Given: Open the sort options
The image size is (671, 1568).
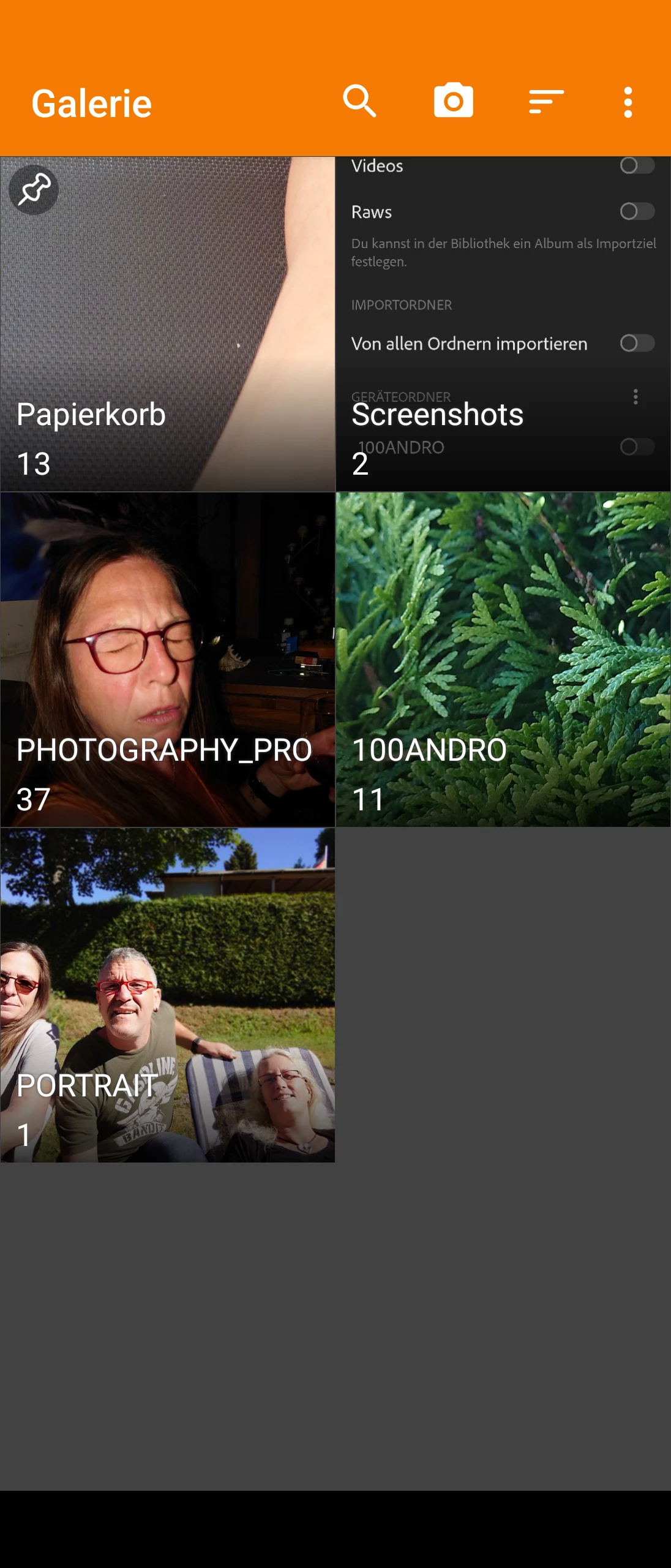Looking at the screenshot, I should point(546,101).
